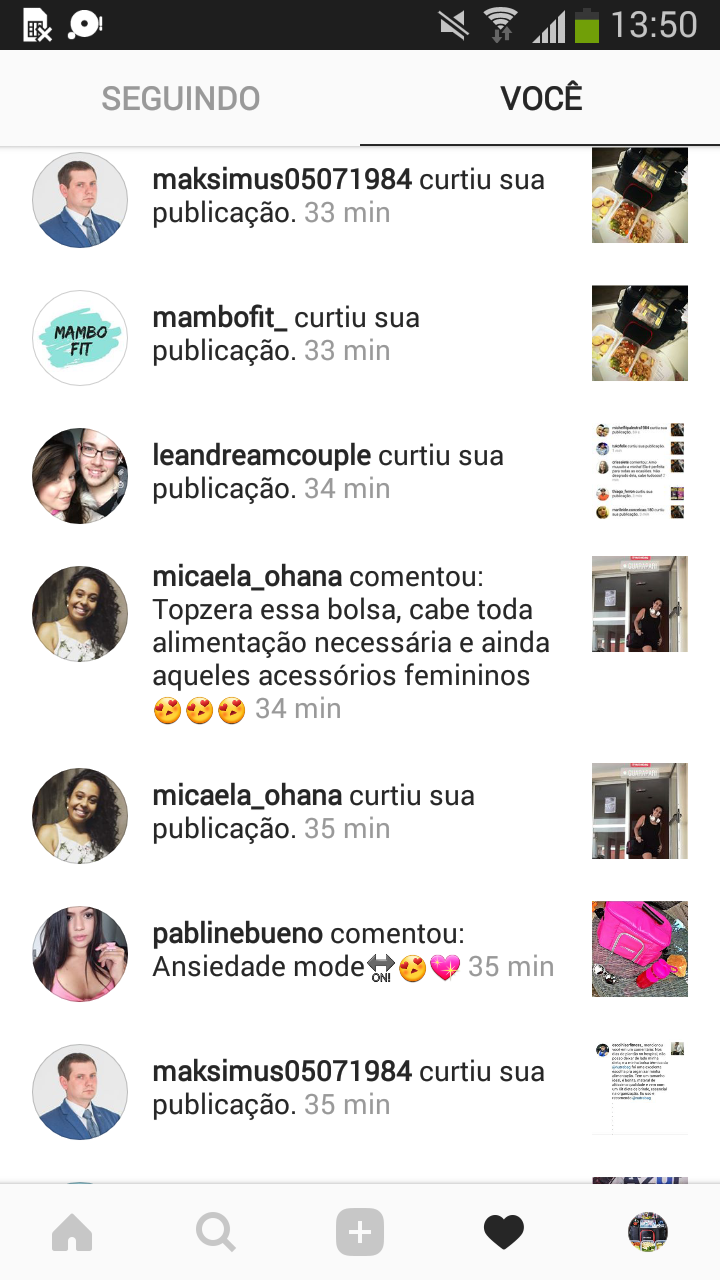
Task: Open the search magnifier in bottom bar
Action: click(x=216, y=1233)
